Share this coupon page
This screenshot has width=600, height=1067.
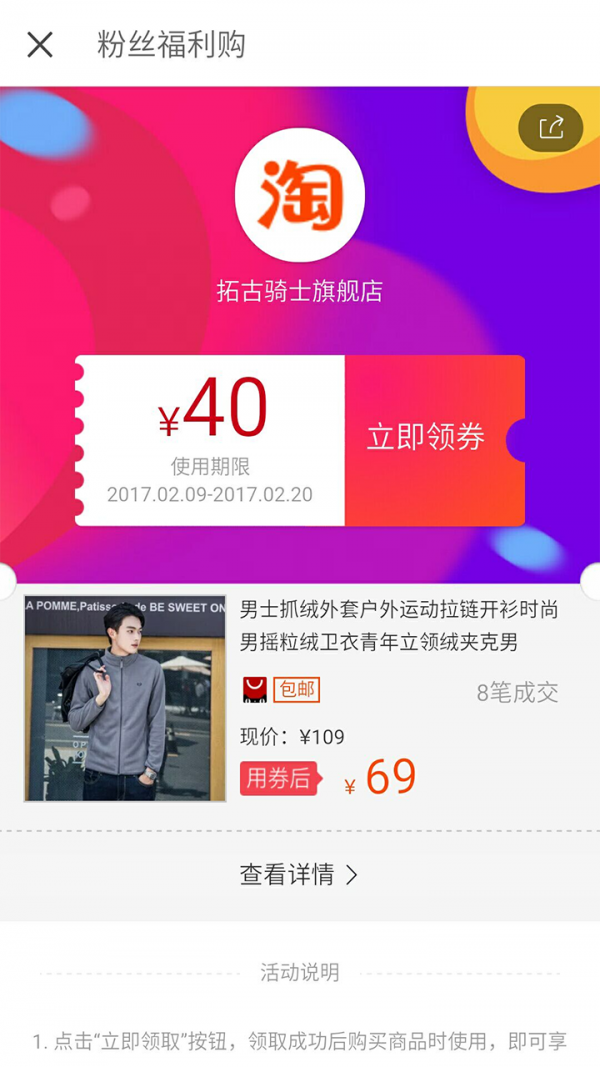click(550, 128)
